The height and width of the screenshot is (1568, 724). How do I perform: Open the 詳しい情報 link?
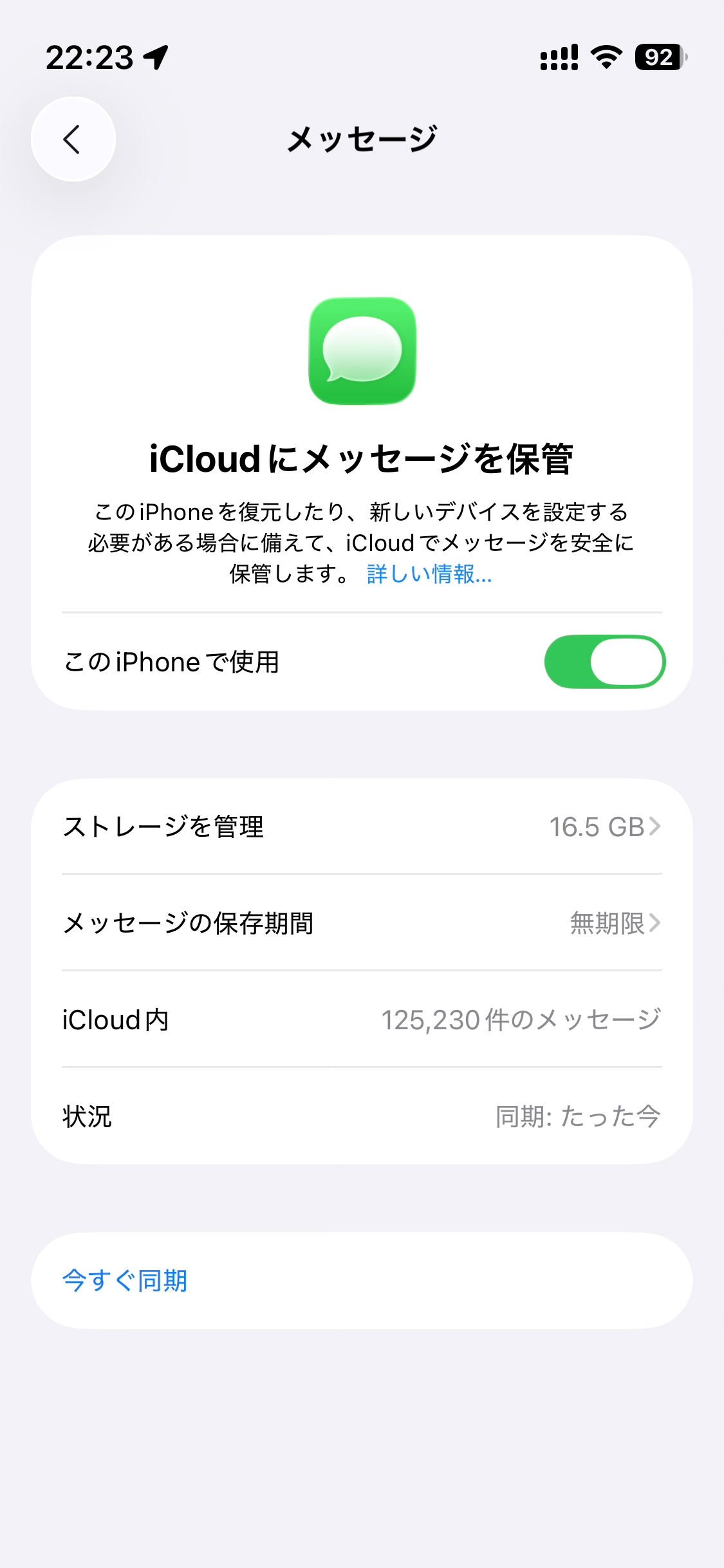click(429, 574)
